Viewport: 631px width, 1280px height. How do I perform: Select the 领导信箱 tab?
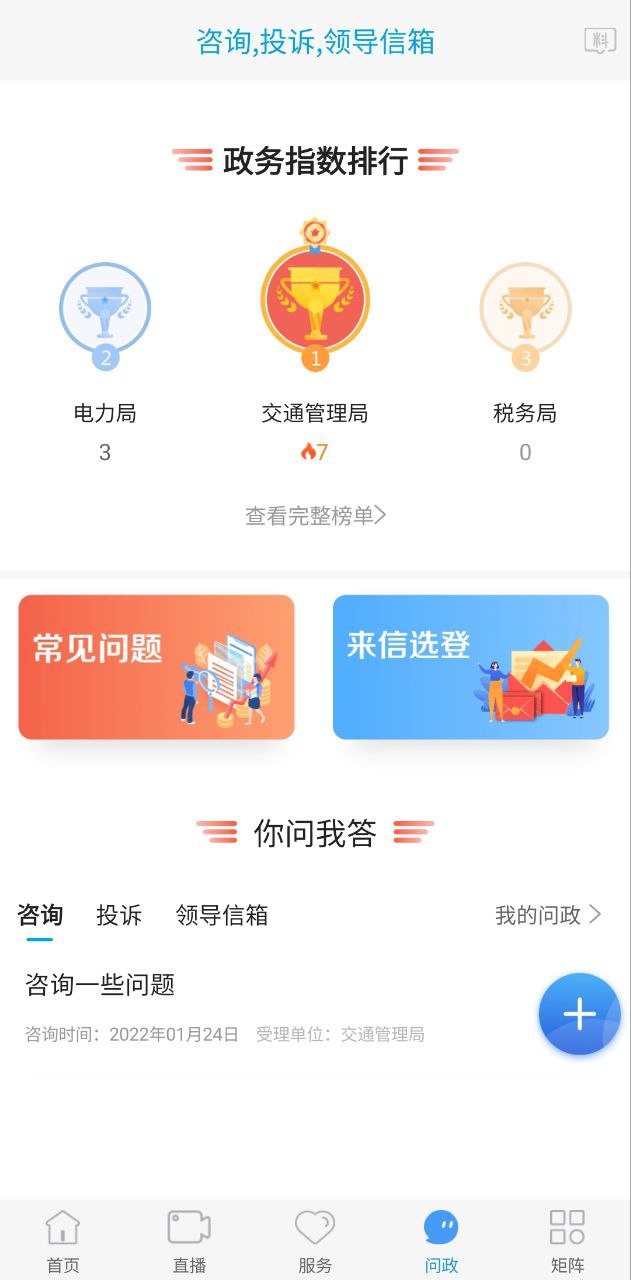pyautogui.click(x=221, y=915)
